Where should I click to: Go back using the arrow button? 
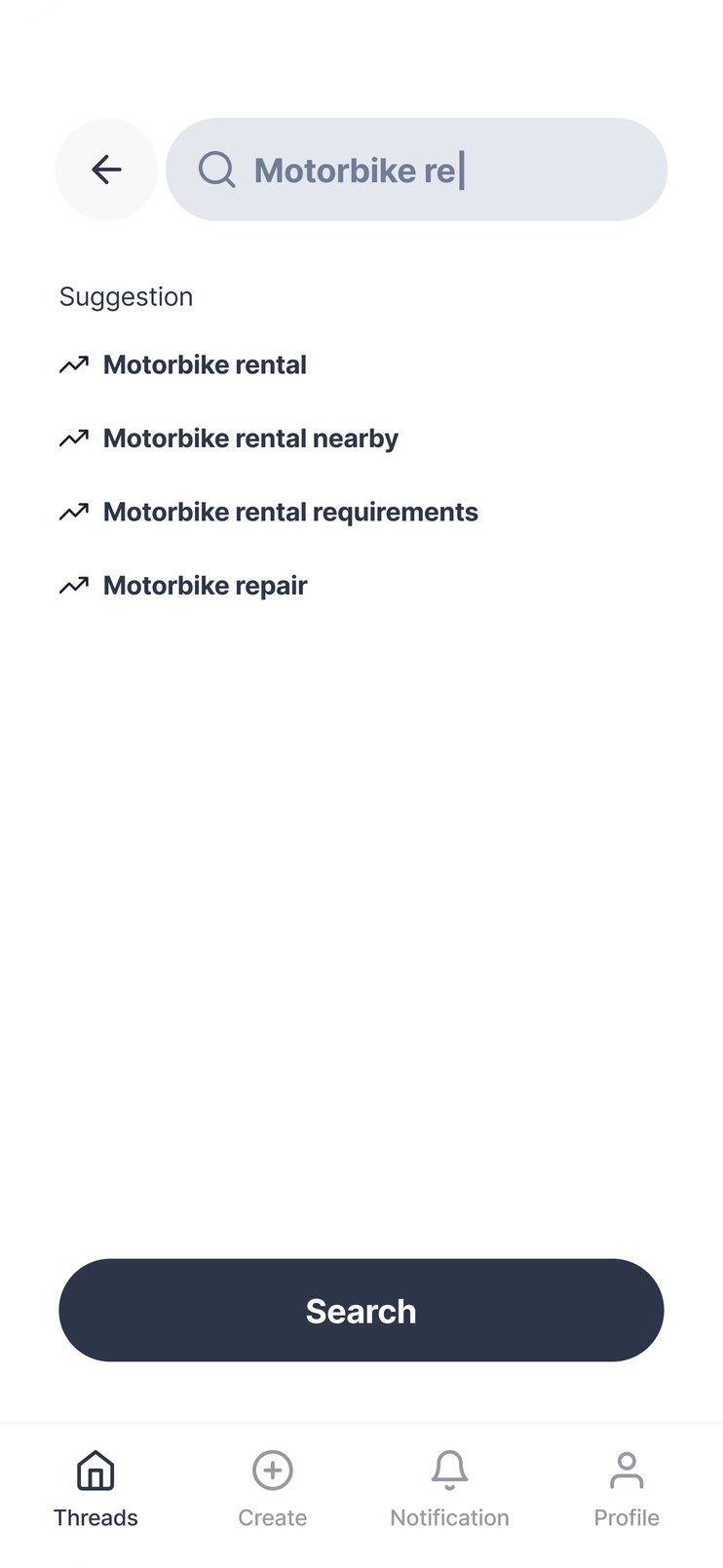coord(106,170)
